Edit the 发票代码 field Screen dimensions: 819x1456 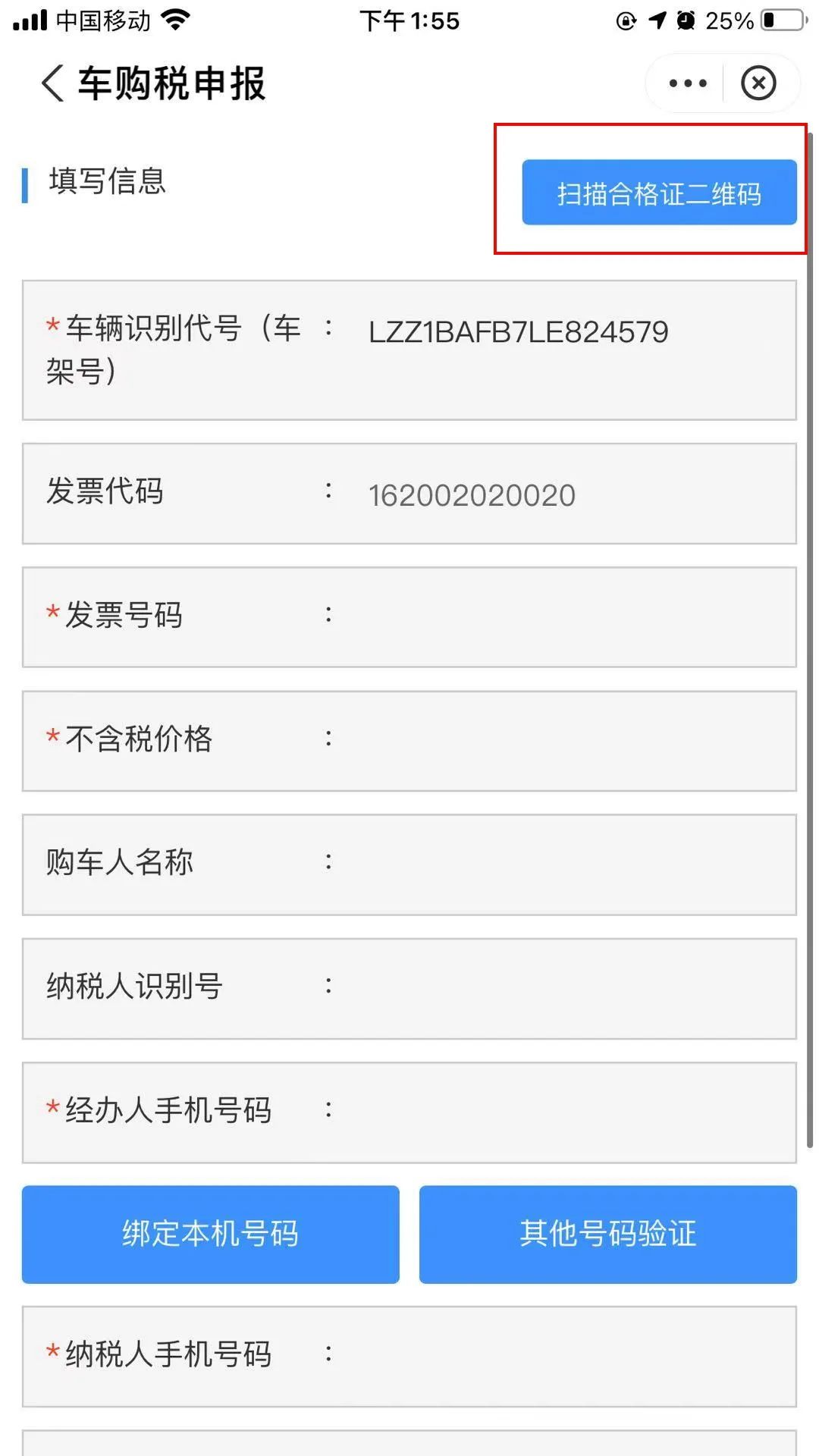pyautogui.click(x=409, y=494)
